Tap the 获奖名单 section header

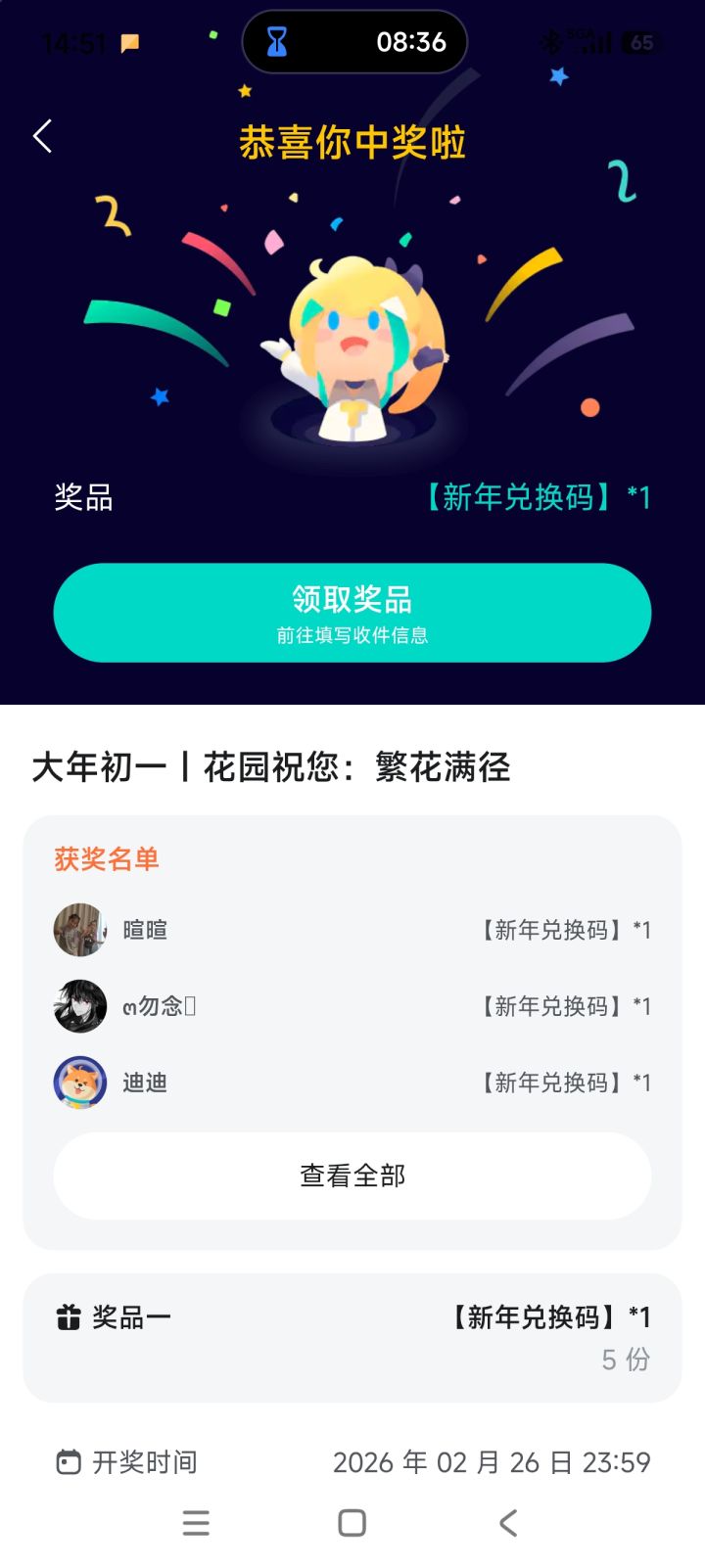tap(107, 858)
